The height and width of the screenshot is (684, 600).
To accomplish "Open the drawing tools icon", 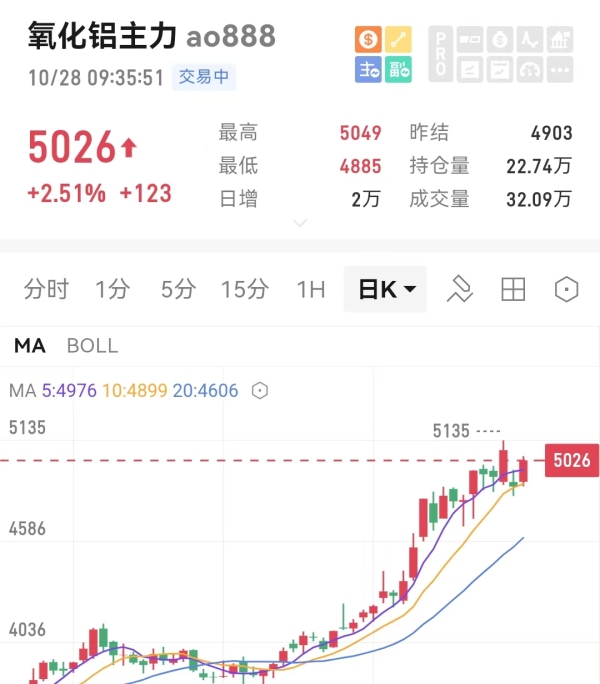I will (459, 290).
